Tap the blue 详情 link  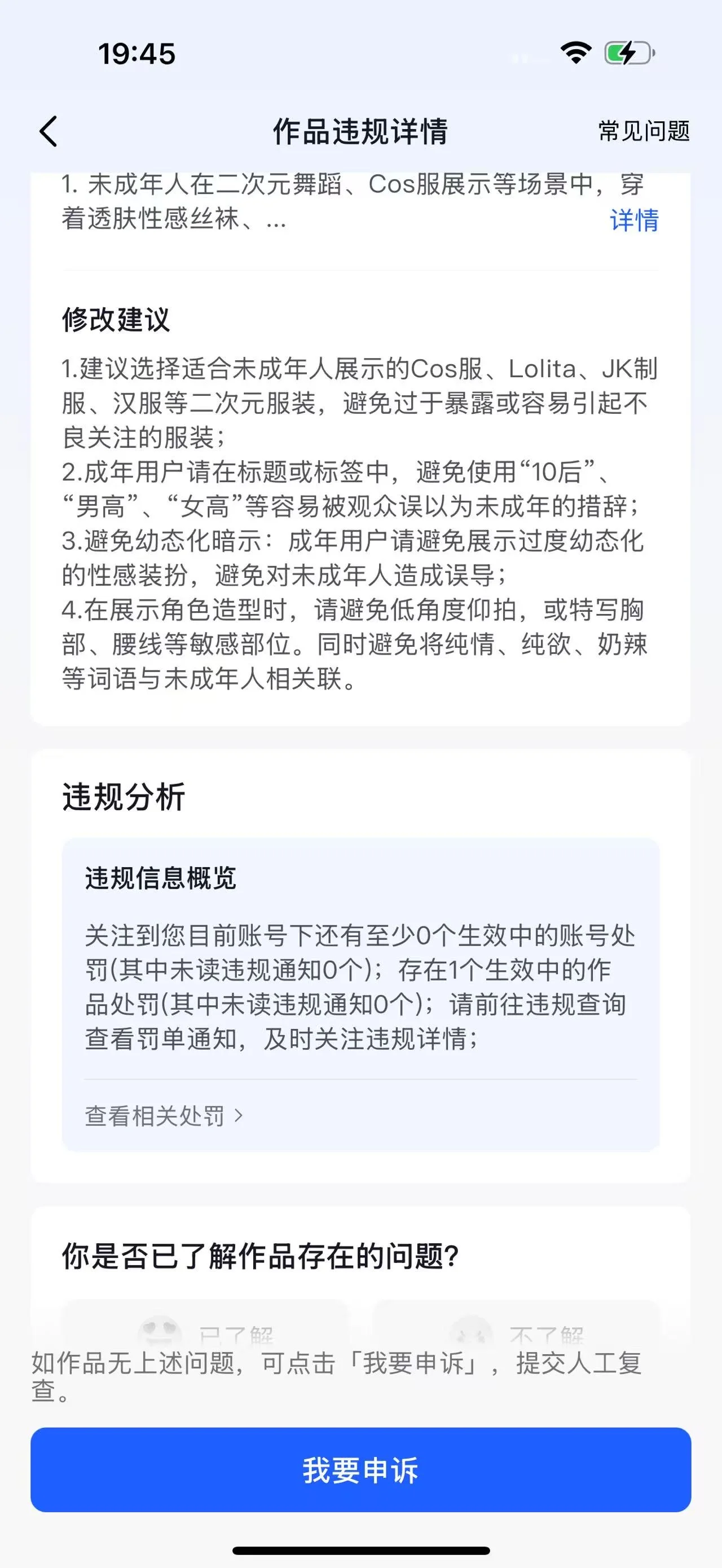pyautogui.click(x=635, y=220)
